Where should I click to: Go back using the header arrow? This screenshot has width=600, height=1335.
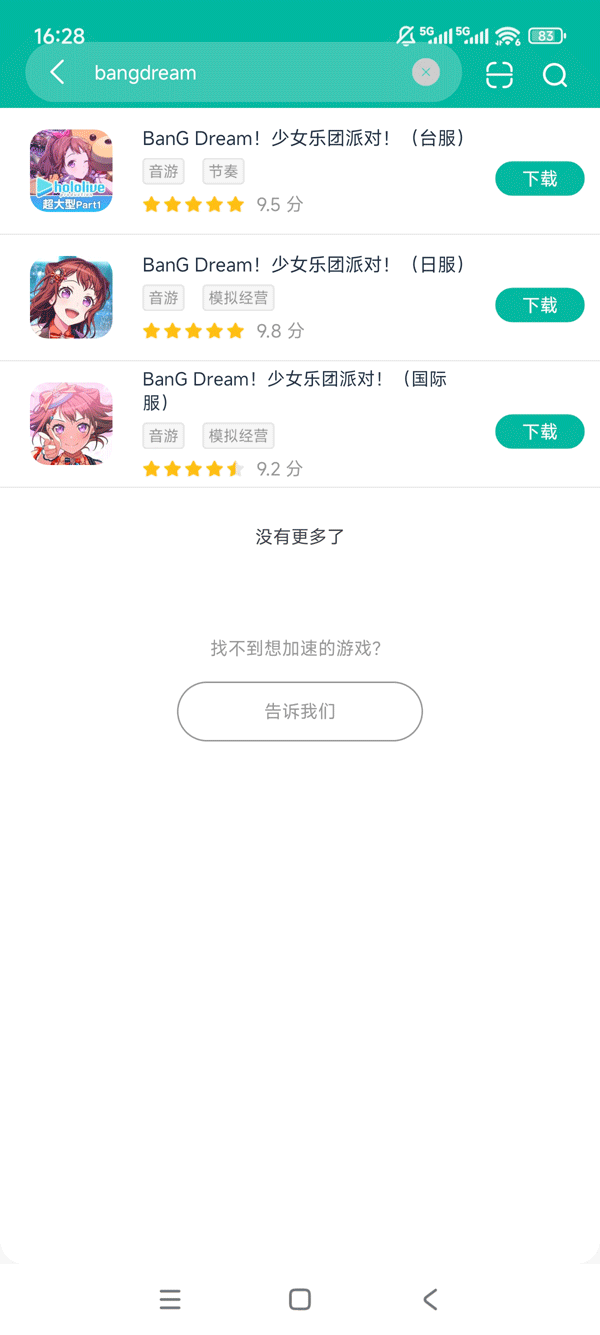coord(57,72)
